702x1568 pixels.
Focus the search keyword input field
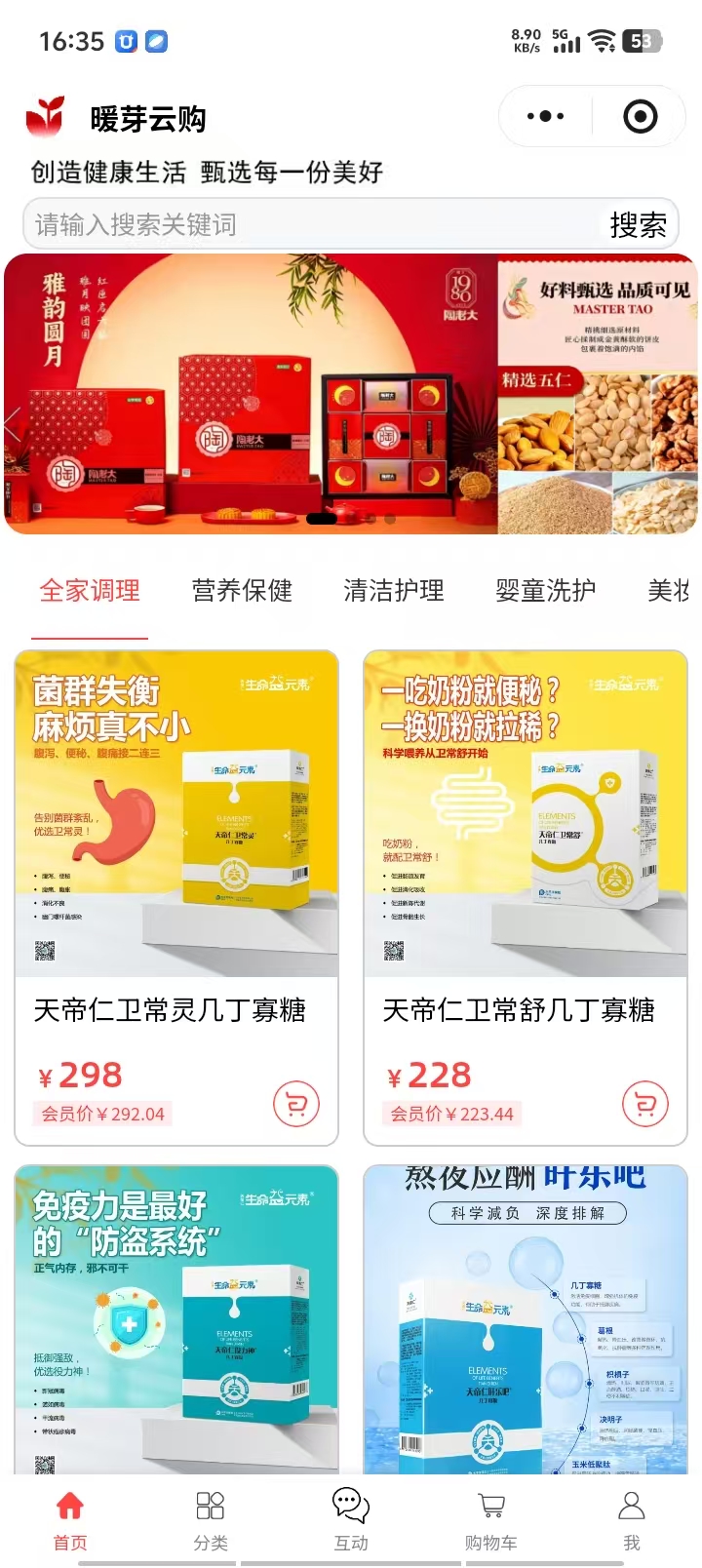click(312, 225)
